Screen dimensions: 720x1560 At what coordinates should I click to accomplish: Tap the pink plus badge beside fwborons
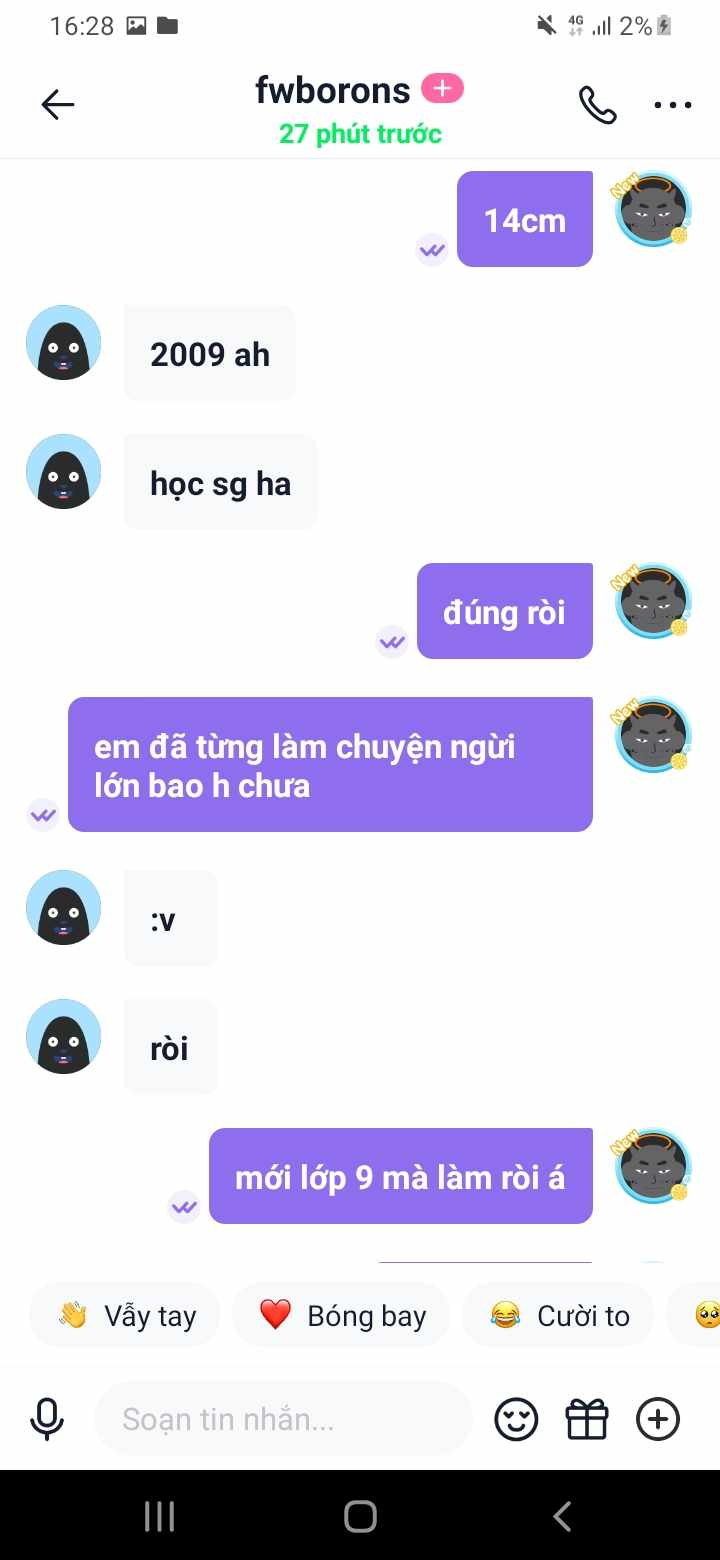442,89
